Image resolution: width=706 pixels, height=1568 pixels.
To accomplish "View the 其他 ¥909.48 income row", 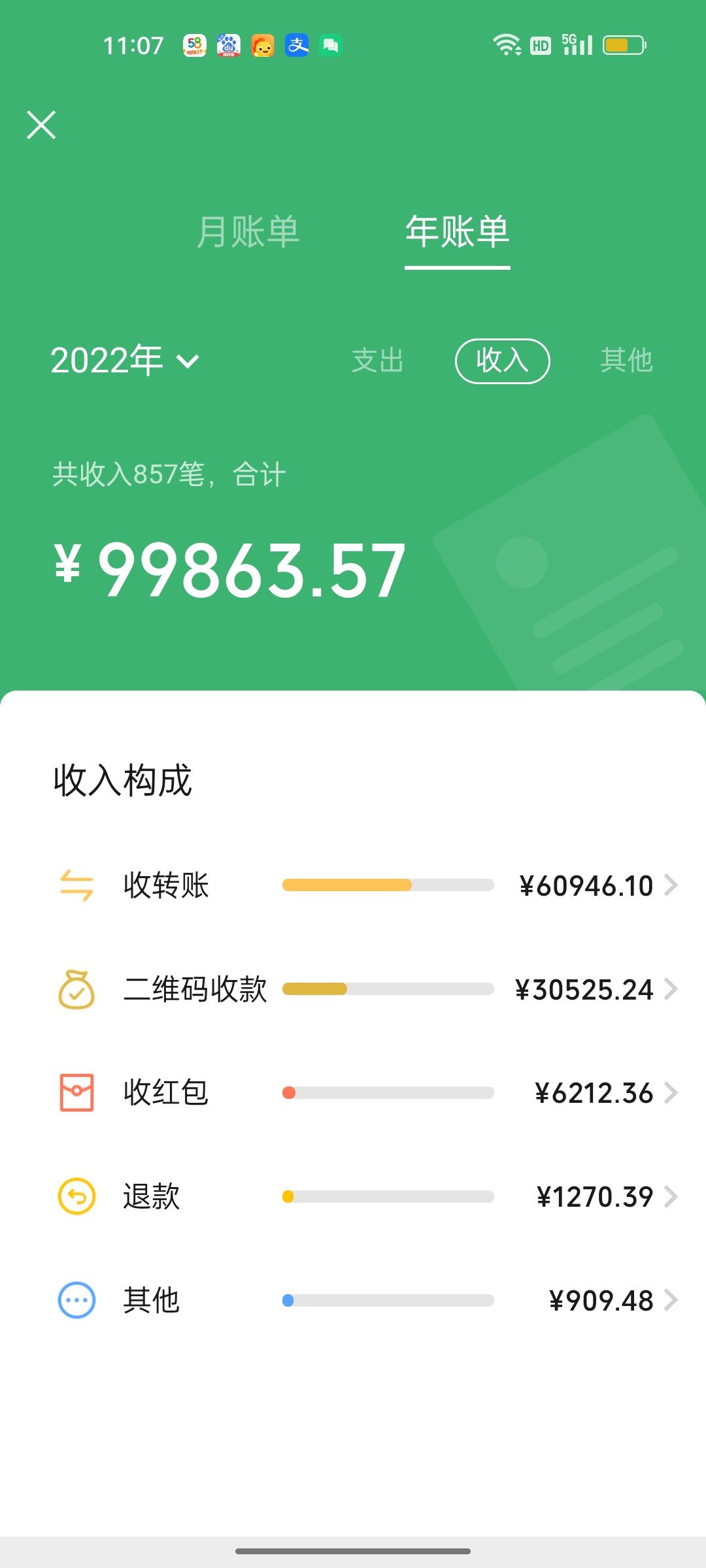I will click(366, 1300).
